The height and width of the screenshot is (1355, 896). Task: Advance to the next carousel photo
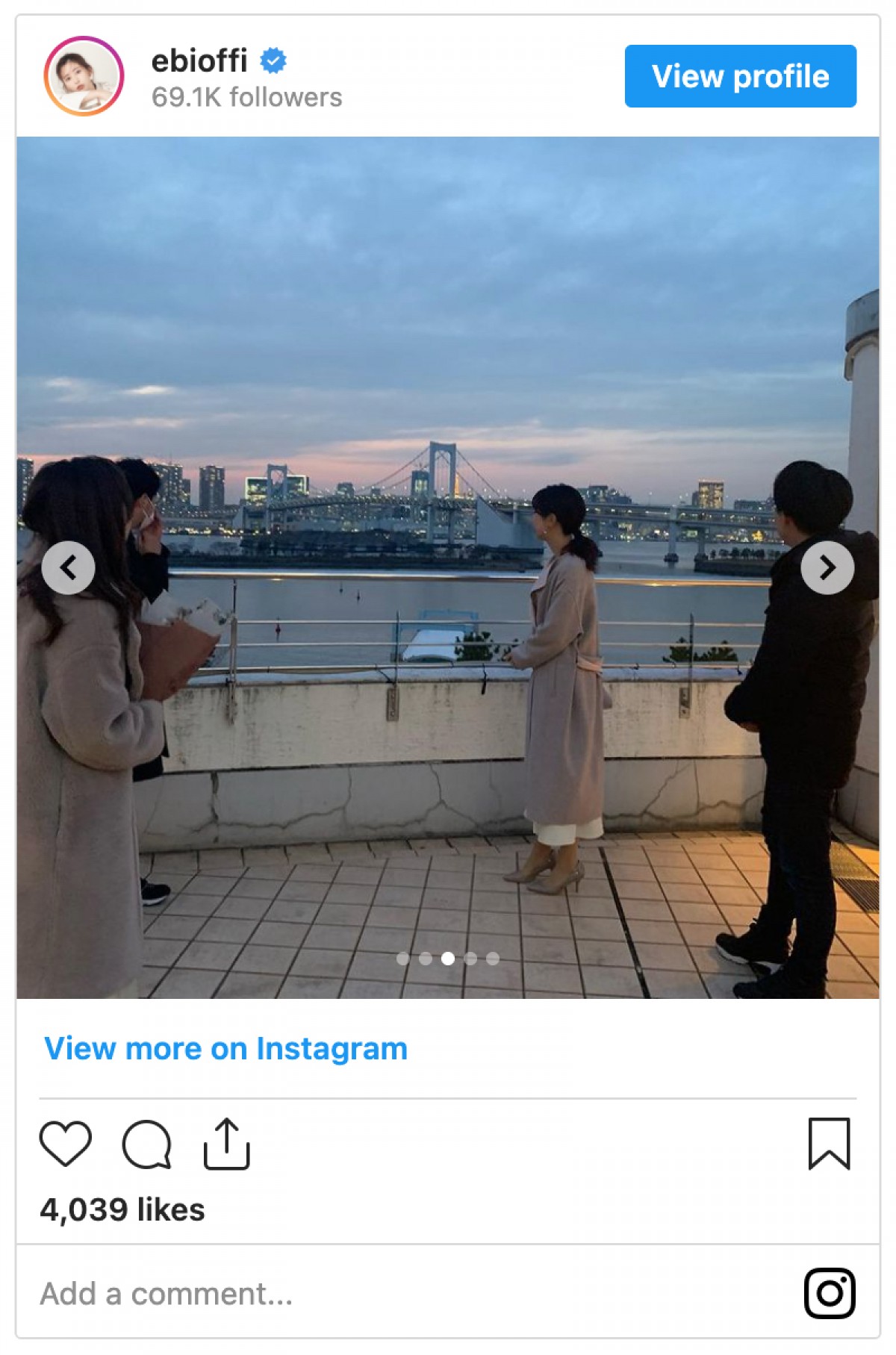pos(827,568)
